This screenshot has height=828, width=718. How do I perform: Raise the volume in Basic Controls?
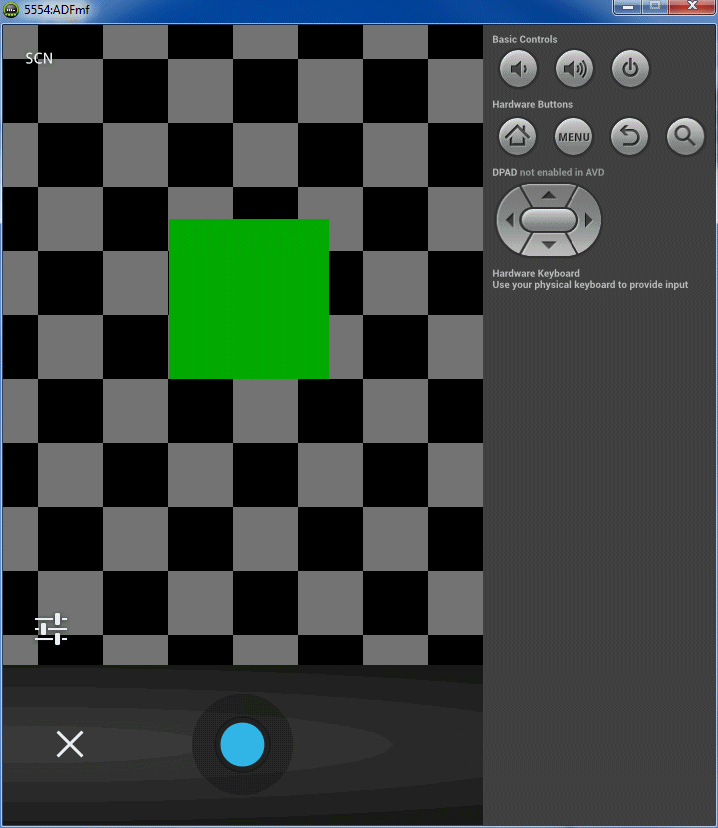coord(574,69)
